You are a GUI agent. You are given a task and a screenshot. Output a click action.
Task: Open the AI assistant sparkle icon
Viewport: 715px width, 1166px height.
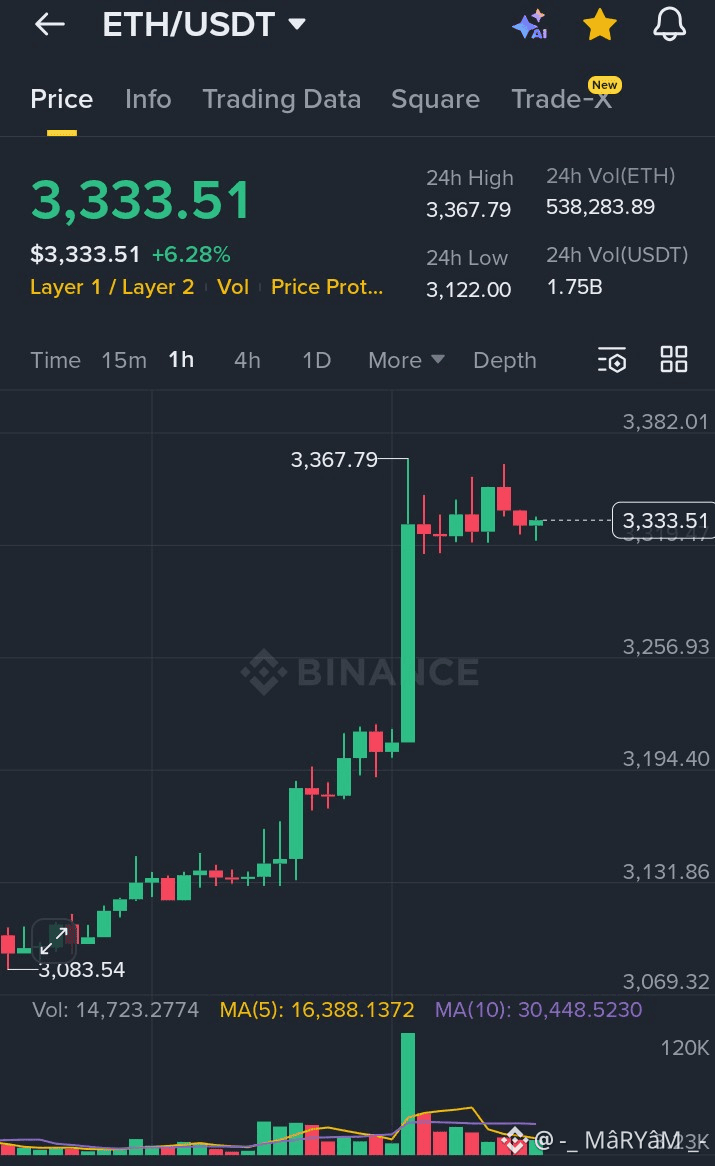point(530,25)
